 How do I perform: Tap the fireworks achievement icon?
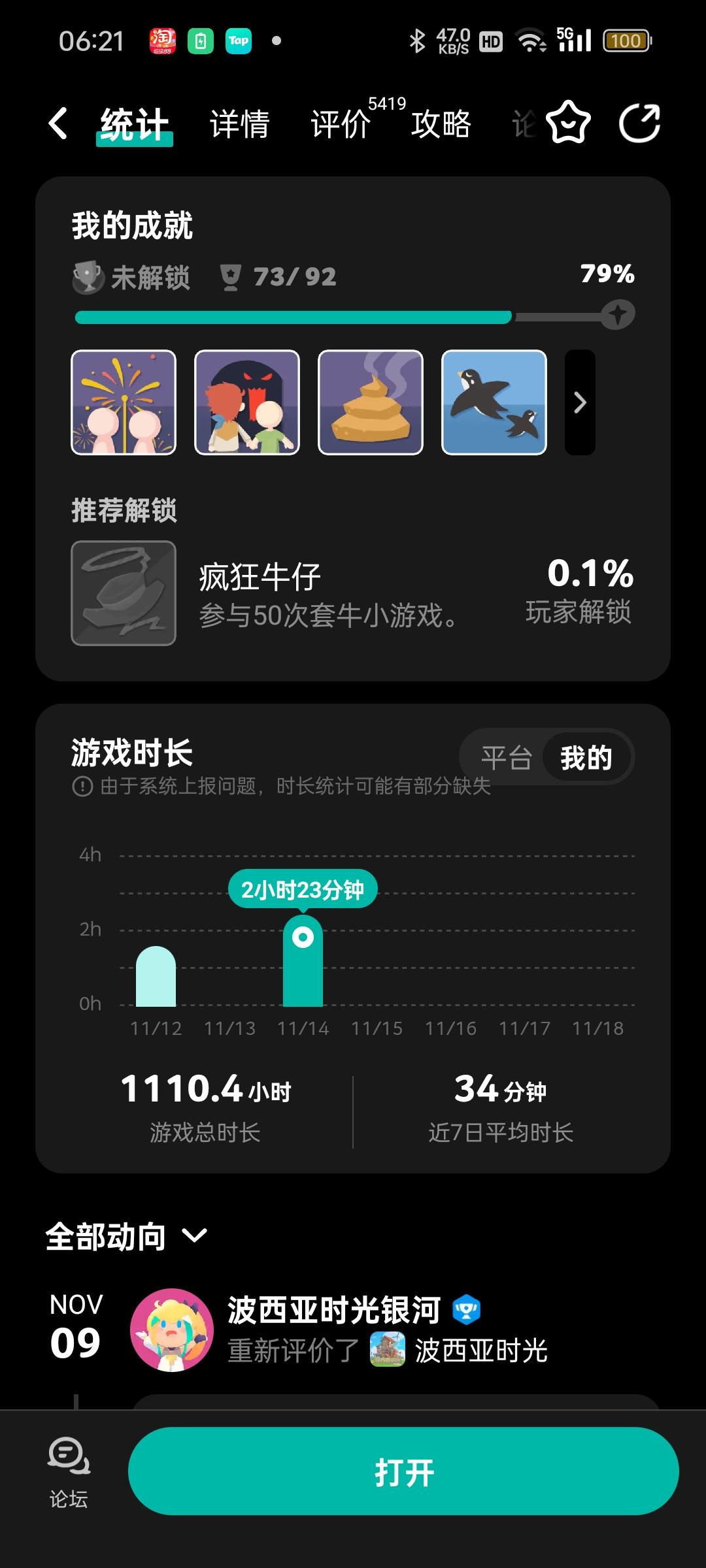click(x=123, y=402)
